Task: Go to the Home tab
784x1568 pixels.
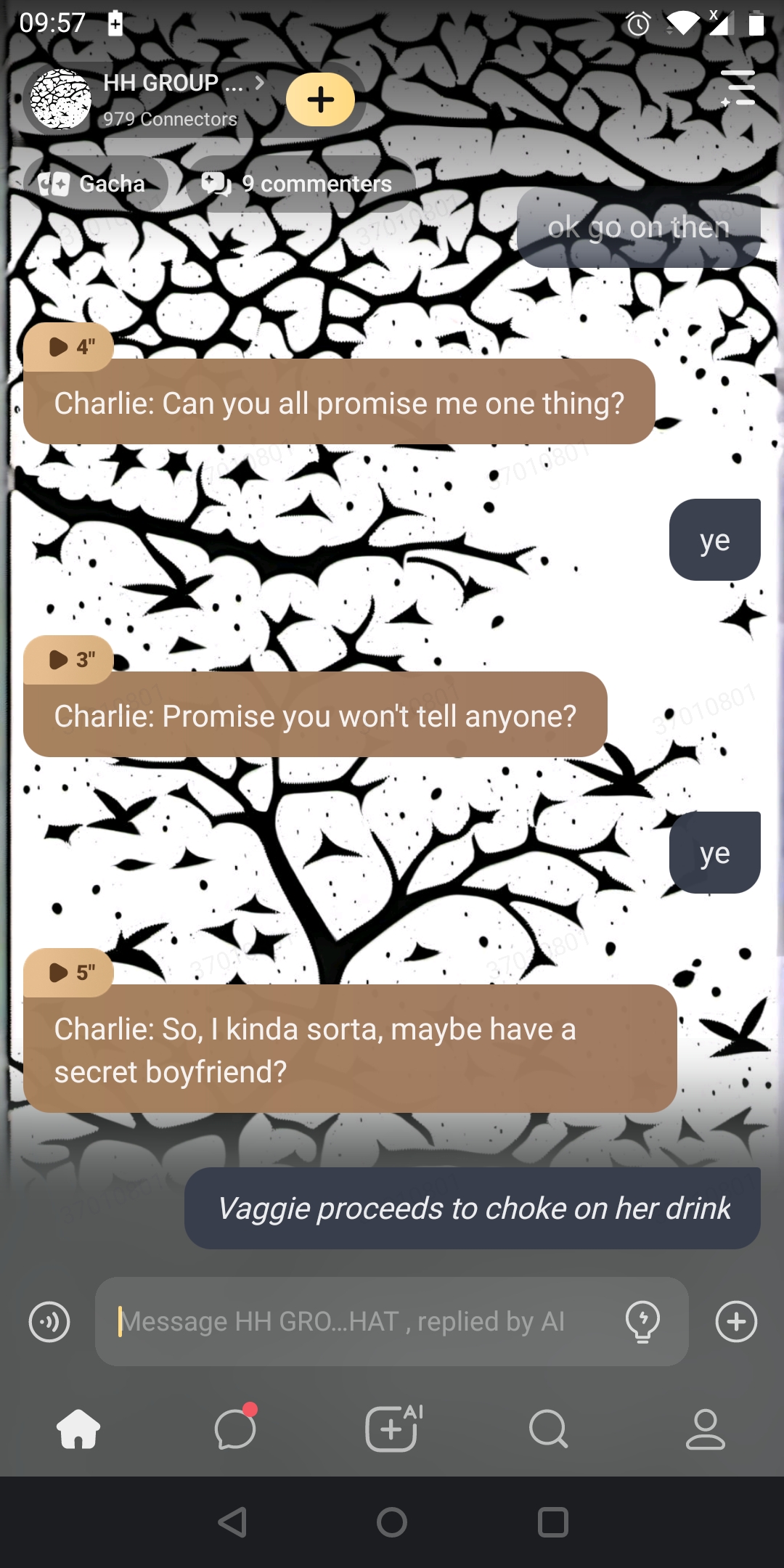Action: pyautogui.click(x=78, y=1429)
